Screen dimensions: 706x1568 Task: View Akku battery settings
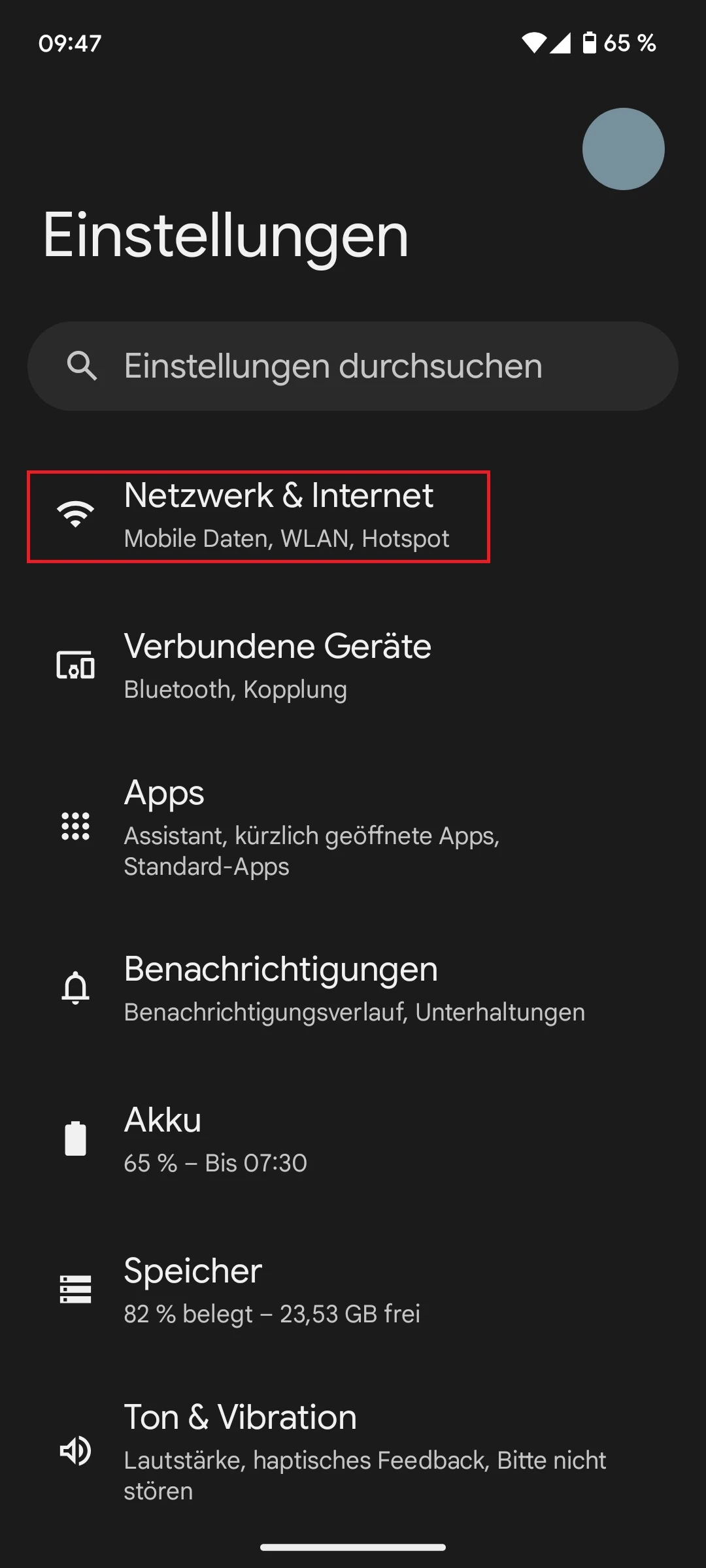353,1139
